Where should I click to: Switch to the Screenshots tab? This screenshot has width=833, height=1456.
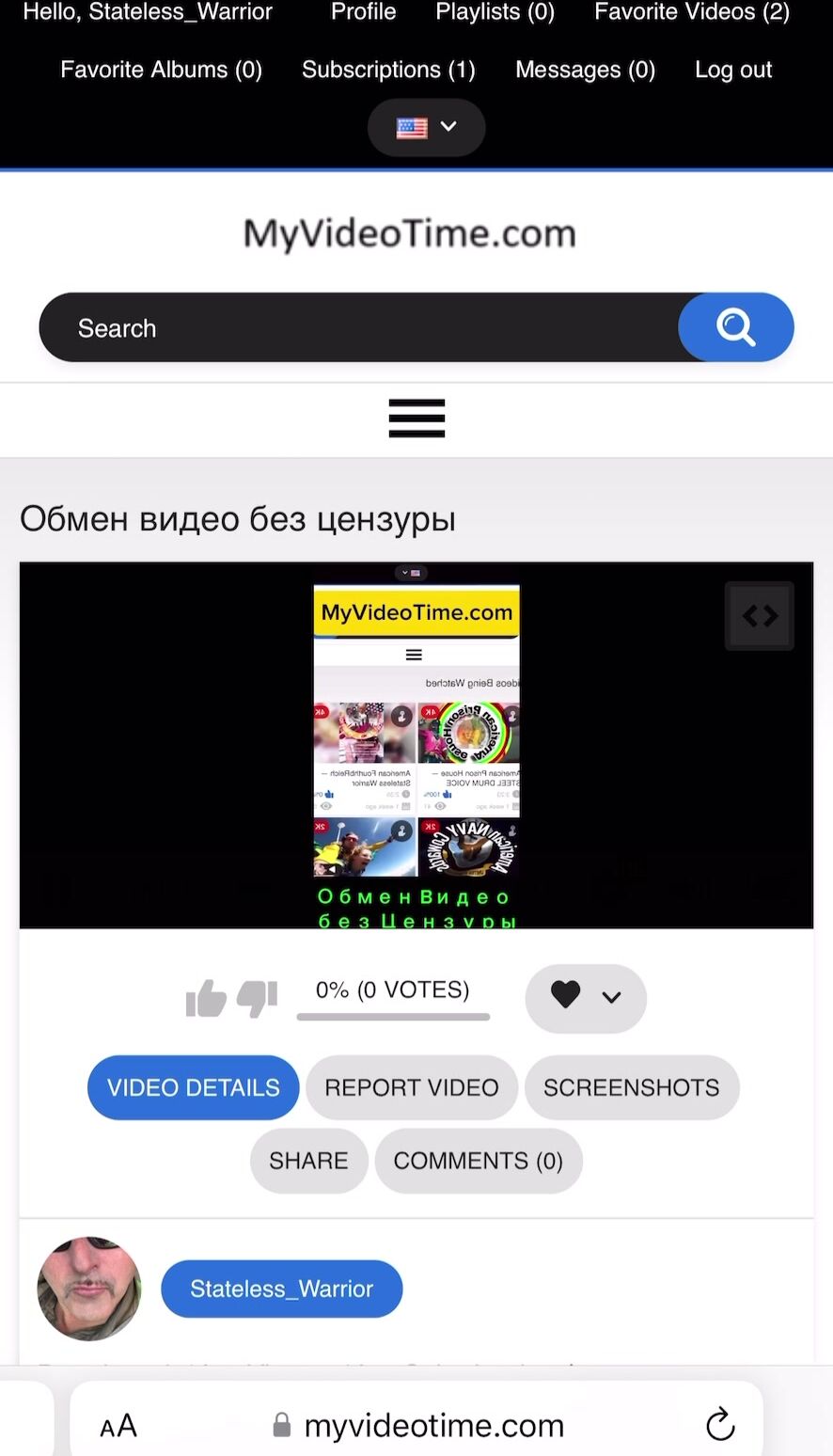click(x=631, y=1087)
